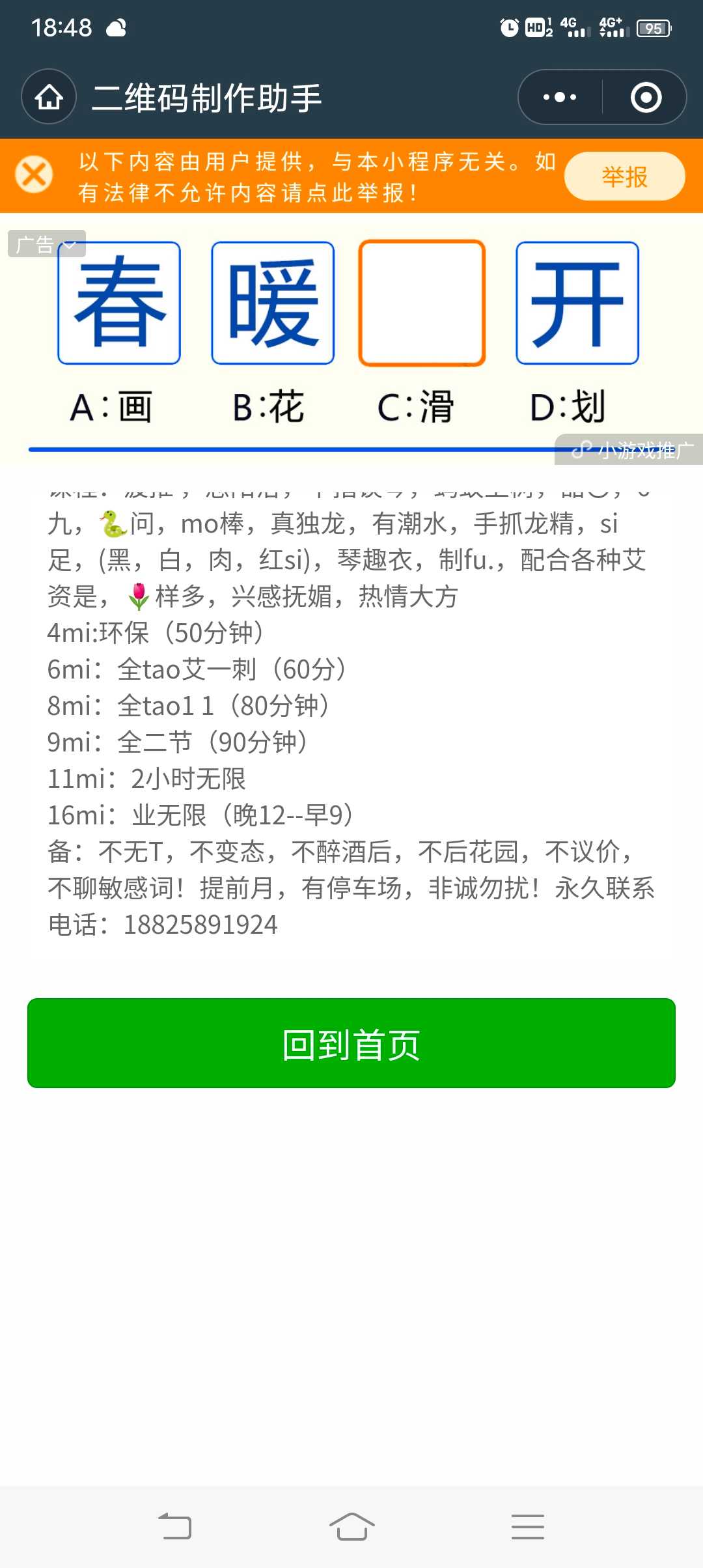Tap the 小游戏推广 promo tab label
The width and height of the screenshot is (703, 1568).
pyautogui.click(x=640, y=449)
